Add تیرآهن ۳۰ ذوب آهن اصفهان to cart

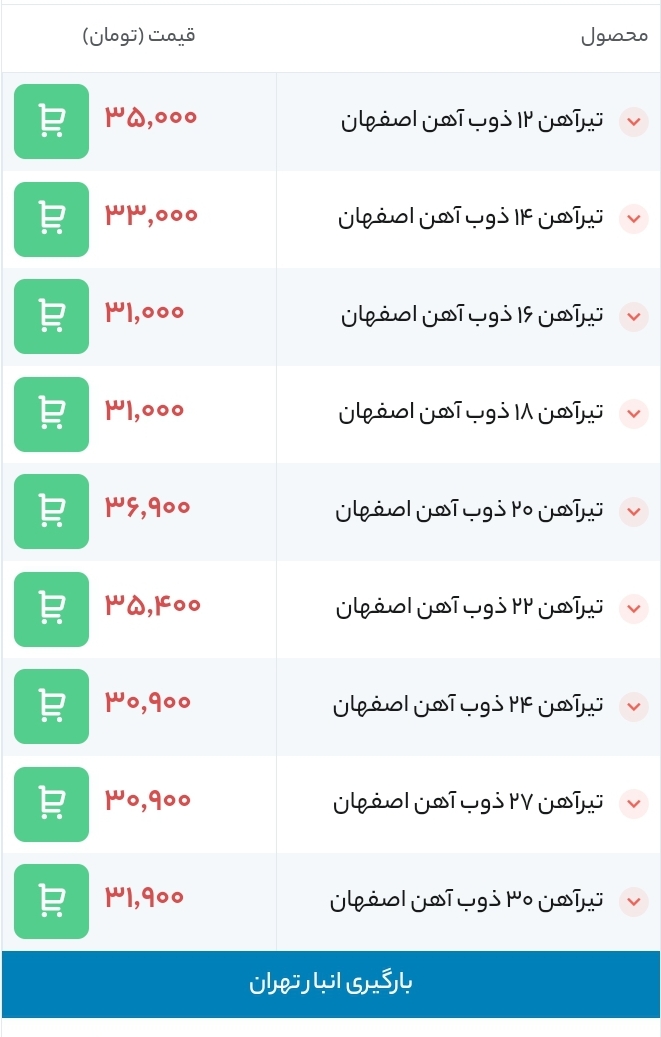51,901
